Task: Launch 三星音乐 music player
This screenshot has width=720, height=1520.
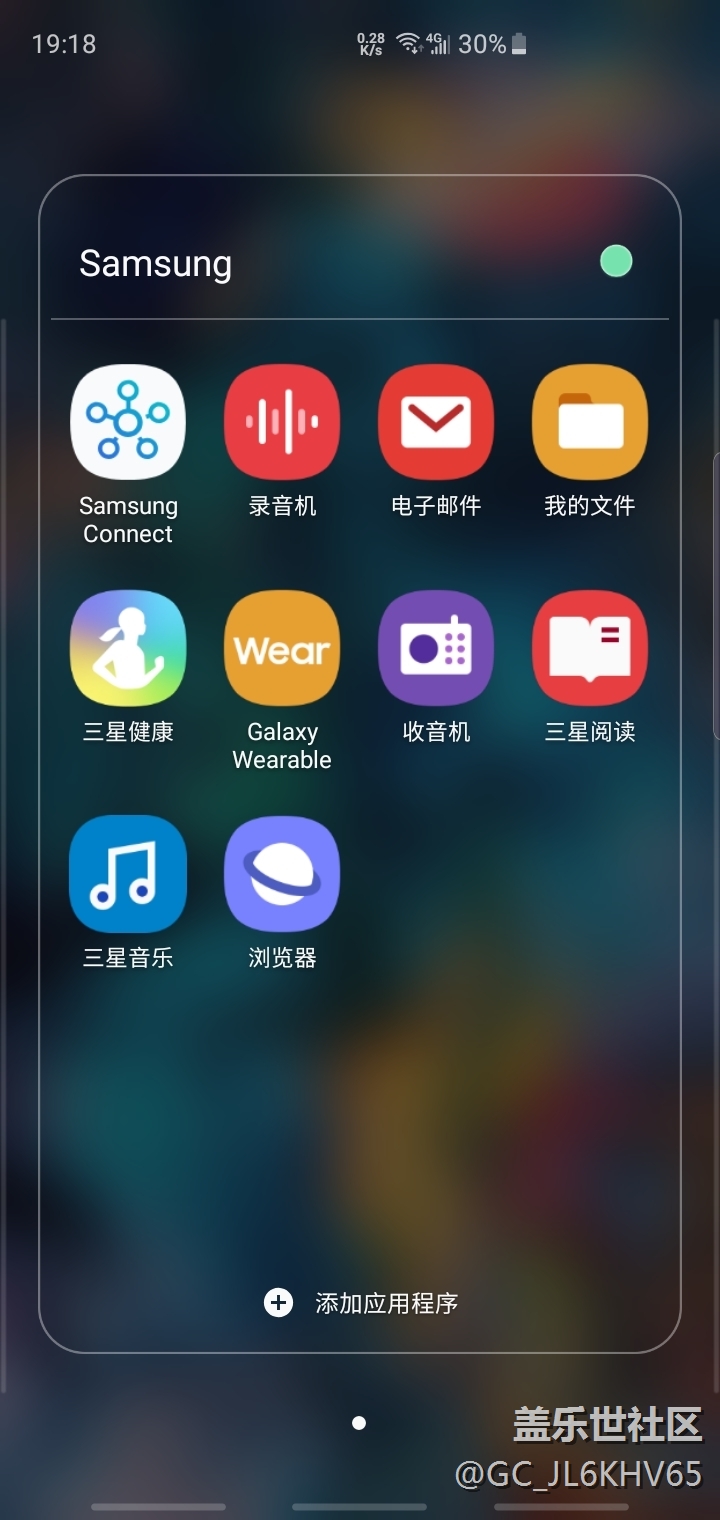Action: pyautogui.click(x=128, y=874)
